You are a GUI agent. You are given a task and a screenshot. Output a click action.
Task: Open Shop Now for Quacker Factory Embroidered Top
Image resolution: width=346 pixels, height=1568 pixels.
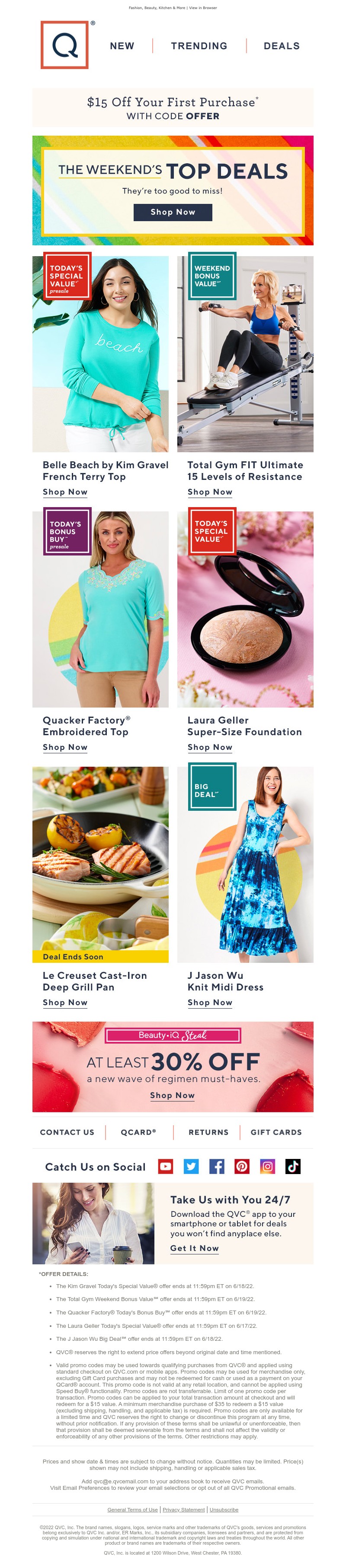65,747
